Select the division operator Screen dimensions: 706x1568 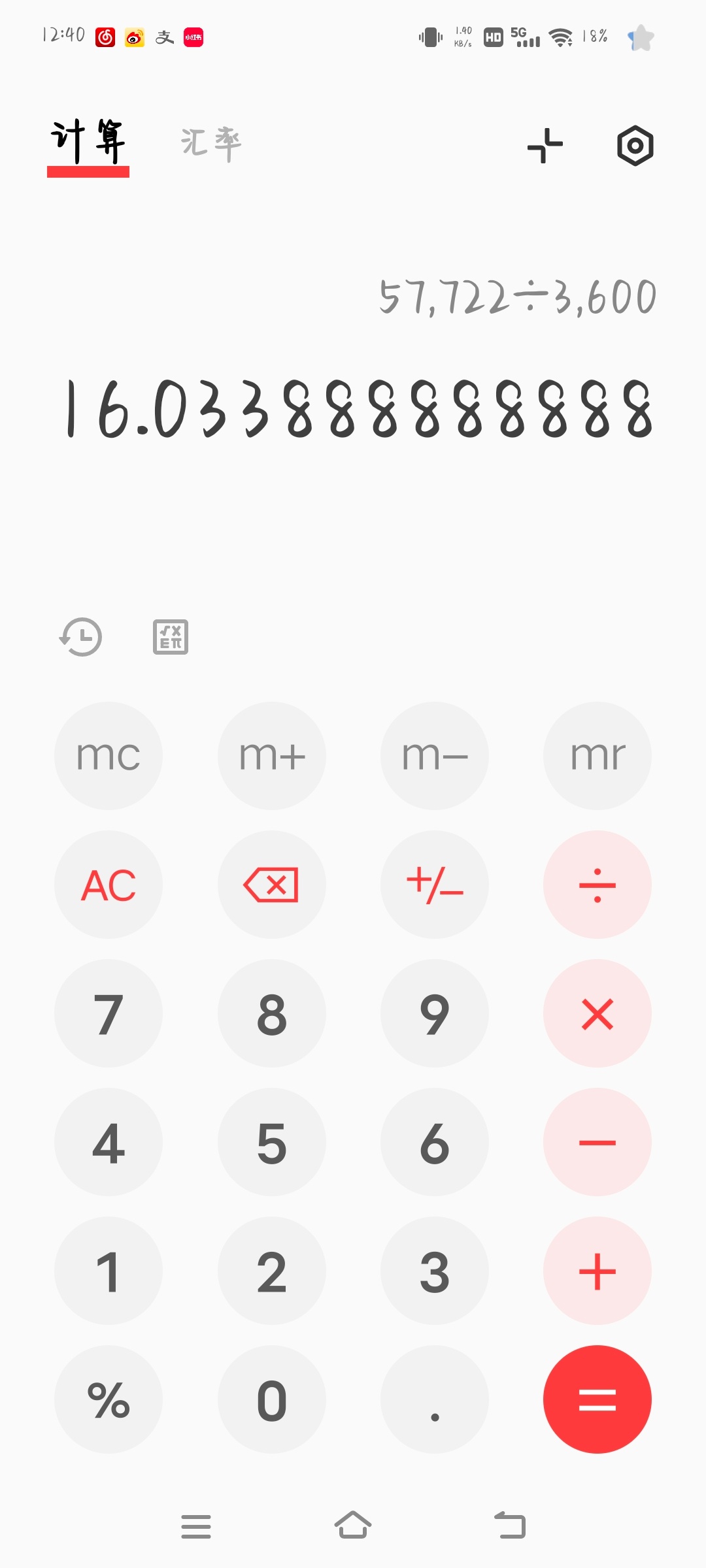coord(597,884)
